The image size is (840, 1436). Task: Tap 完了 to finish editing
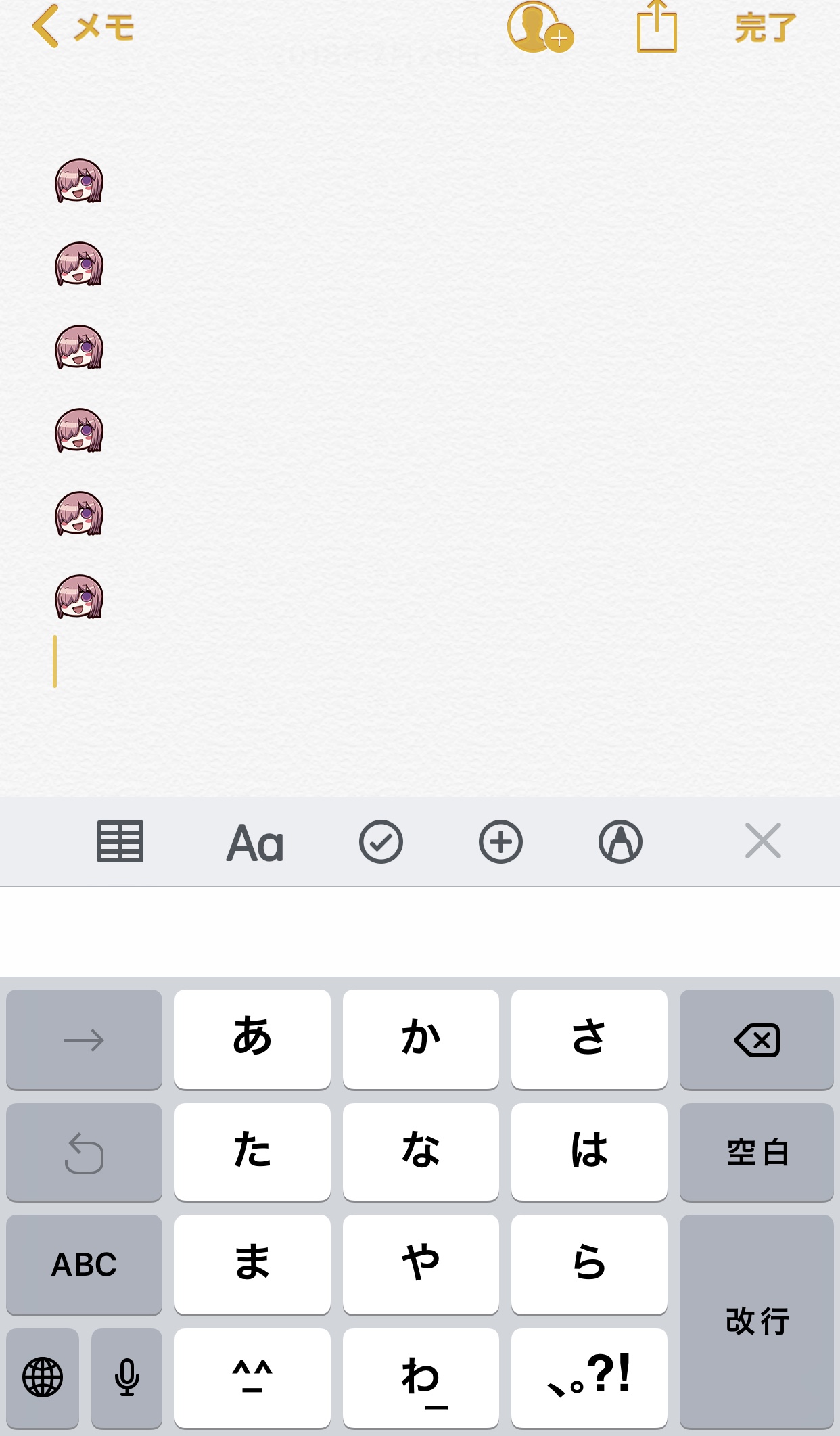click(765, 28)
